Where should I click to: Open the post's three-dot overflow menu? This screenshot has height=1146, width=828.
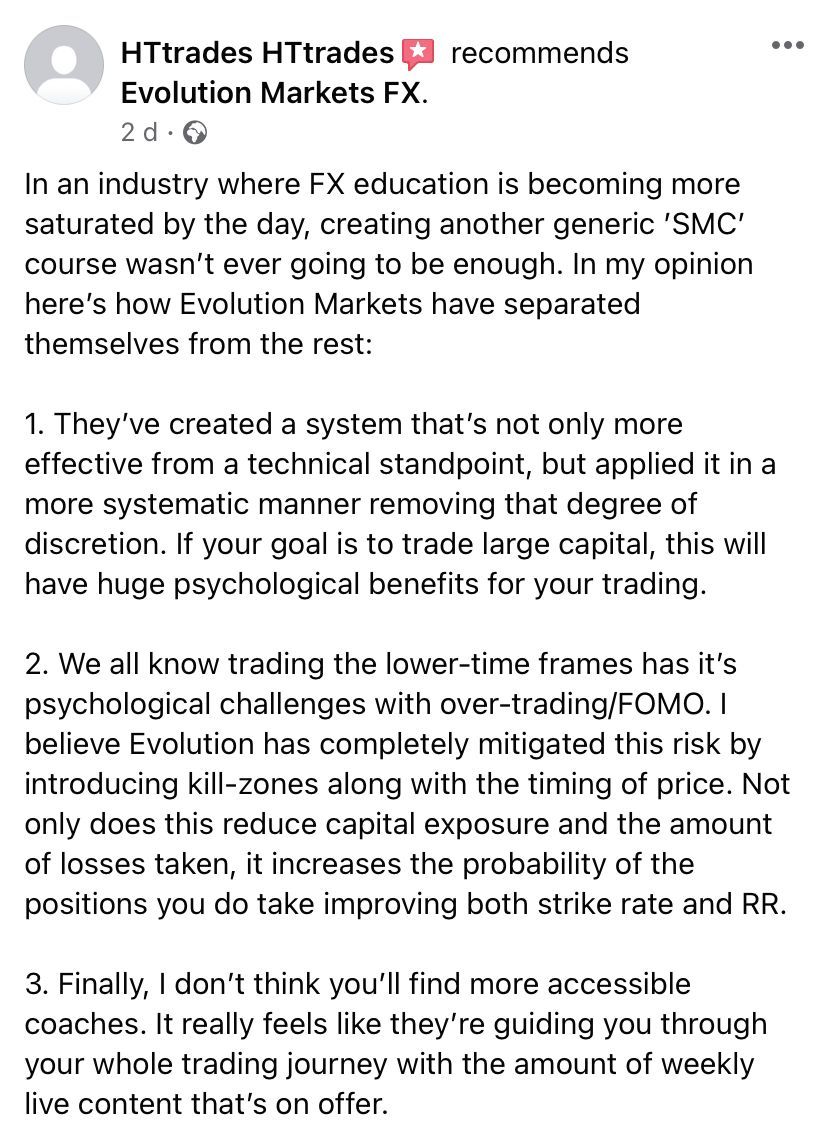pyautogui.click(x=787, y=46)
